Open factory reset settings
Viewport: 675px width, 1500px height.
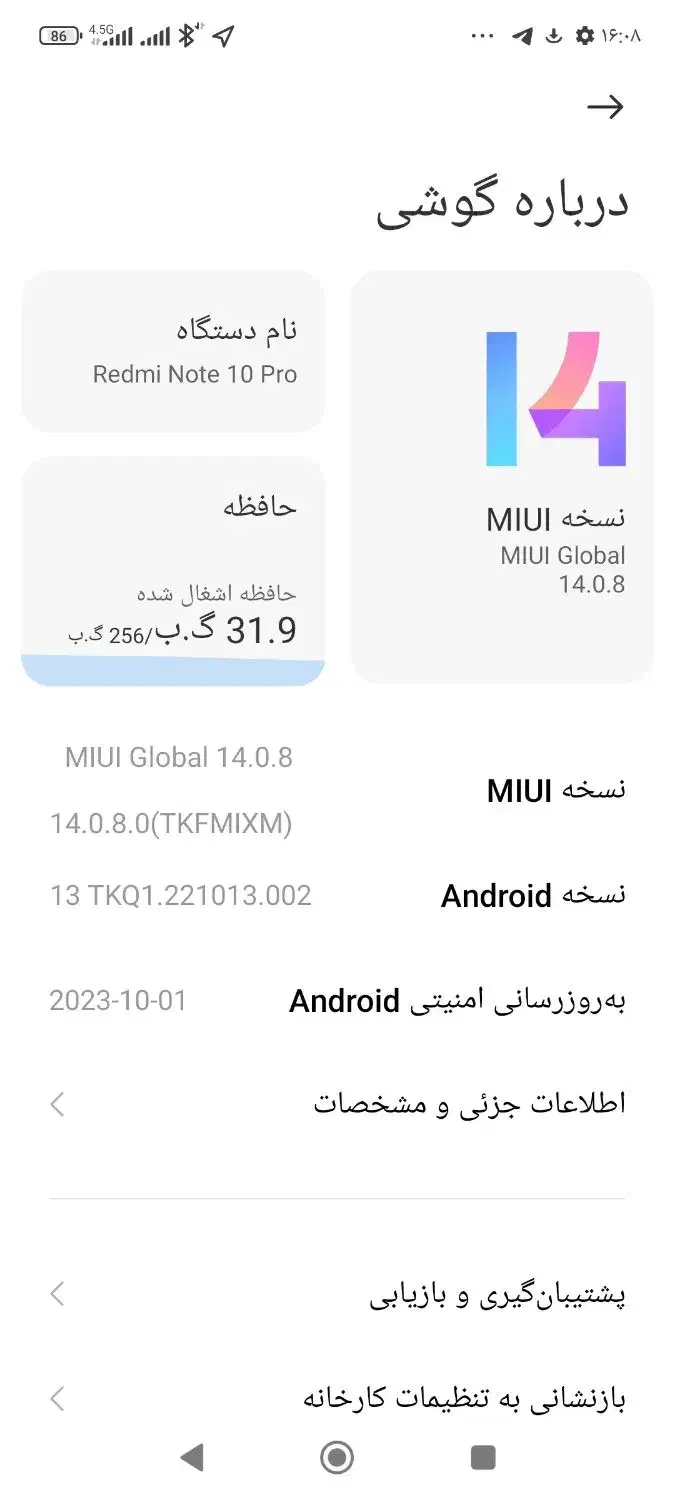[x=337, y=1398]
